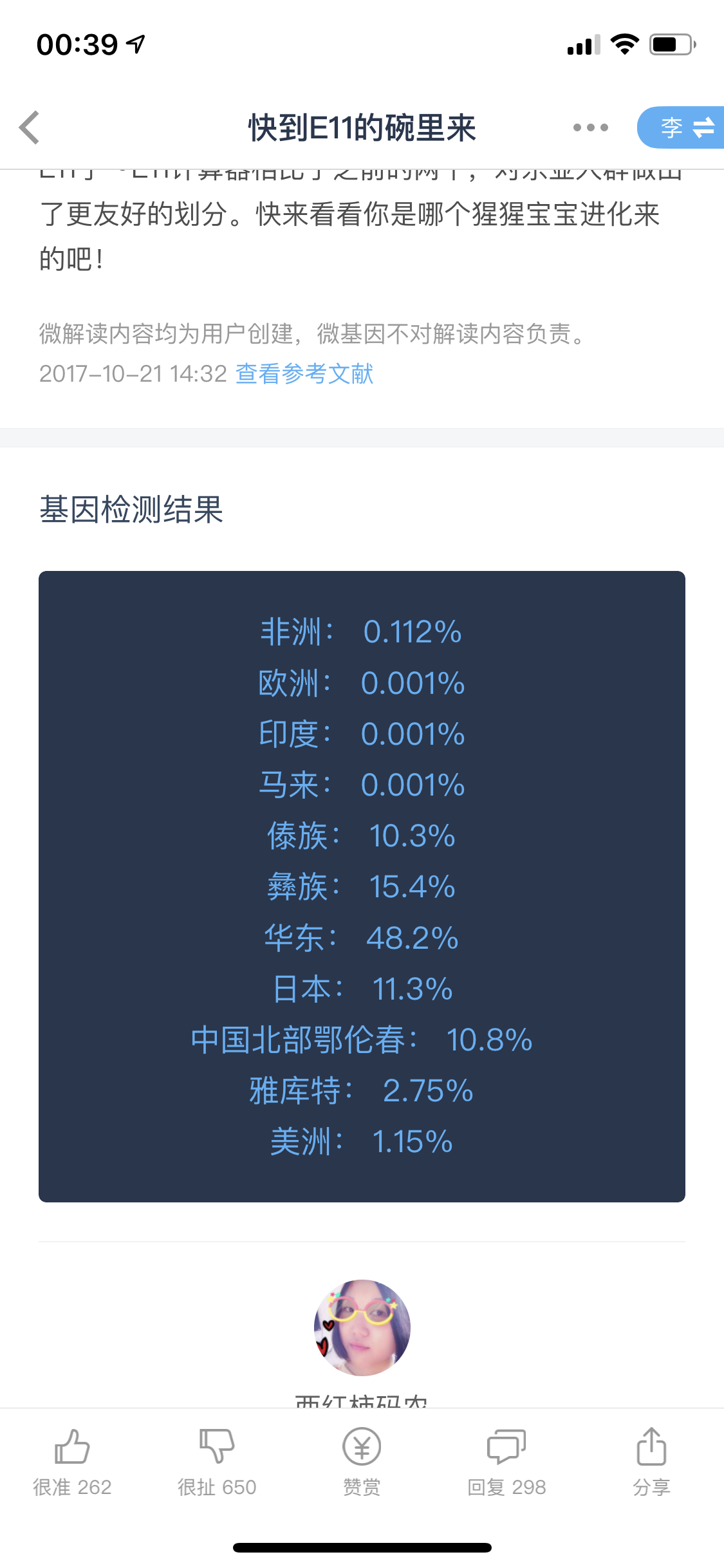This screenshot has height=1568, width=724.
Task: Open the 查看参考文献 link
Action: tap(304, 373)
